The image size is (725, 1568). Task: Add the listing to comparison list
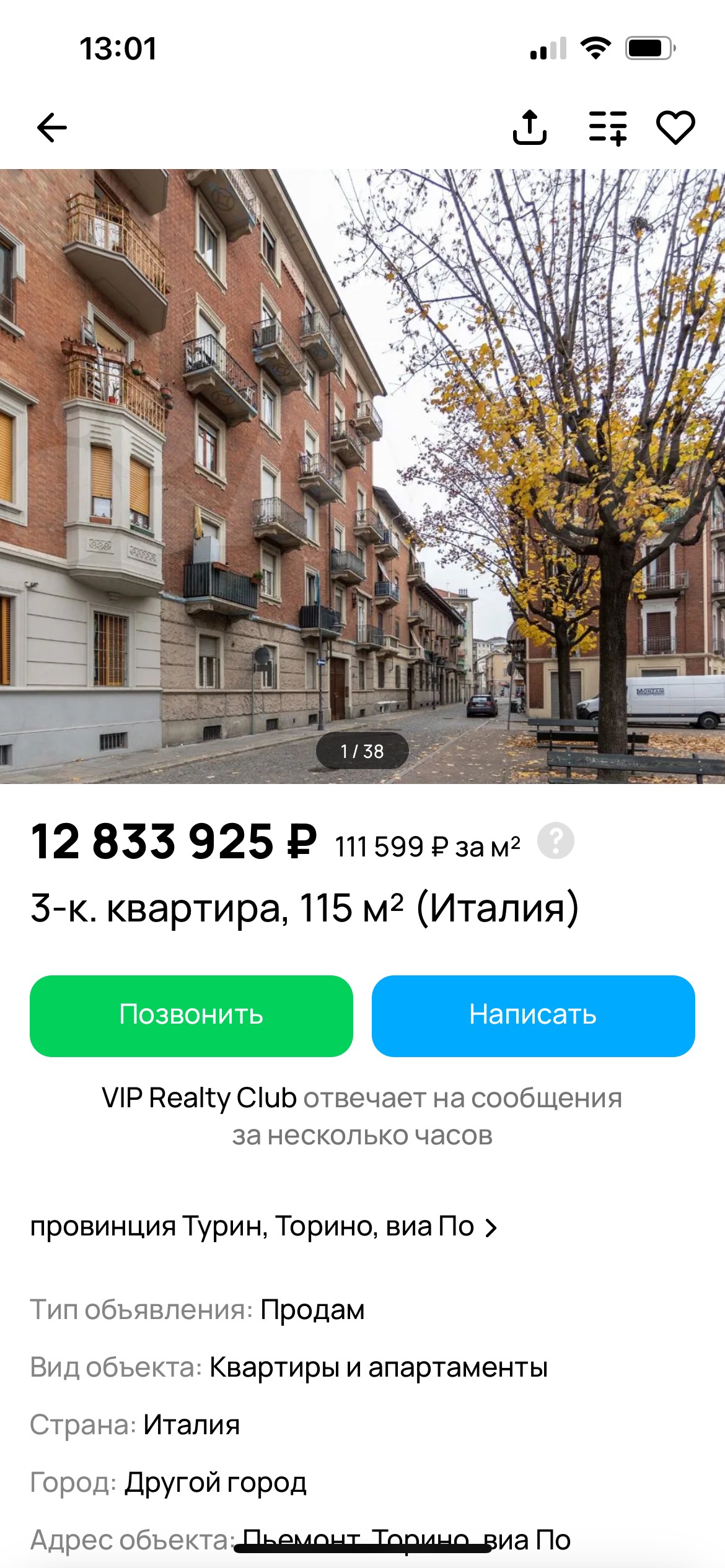pos(608,128)
